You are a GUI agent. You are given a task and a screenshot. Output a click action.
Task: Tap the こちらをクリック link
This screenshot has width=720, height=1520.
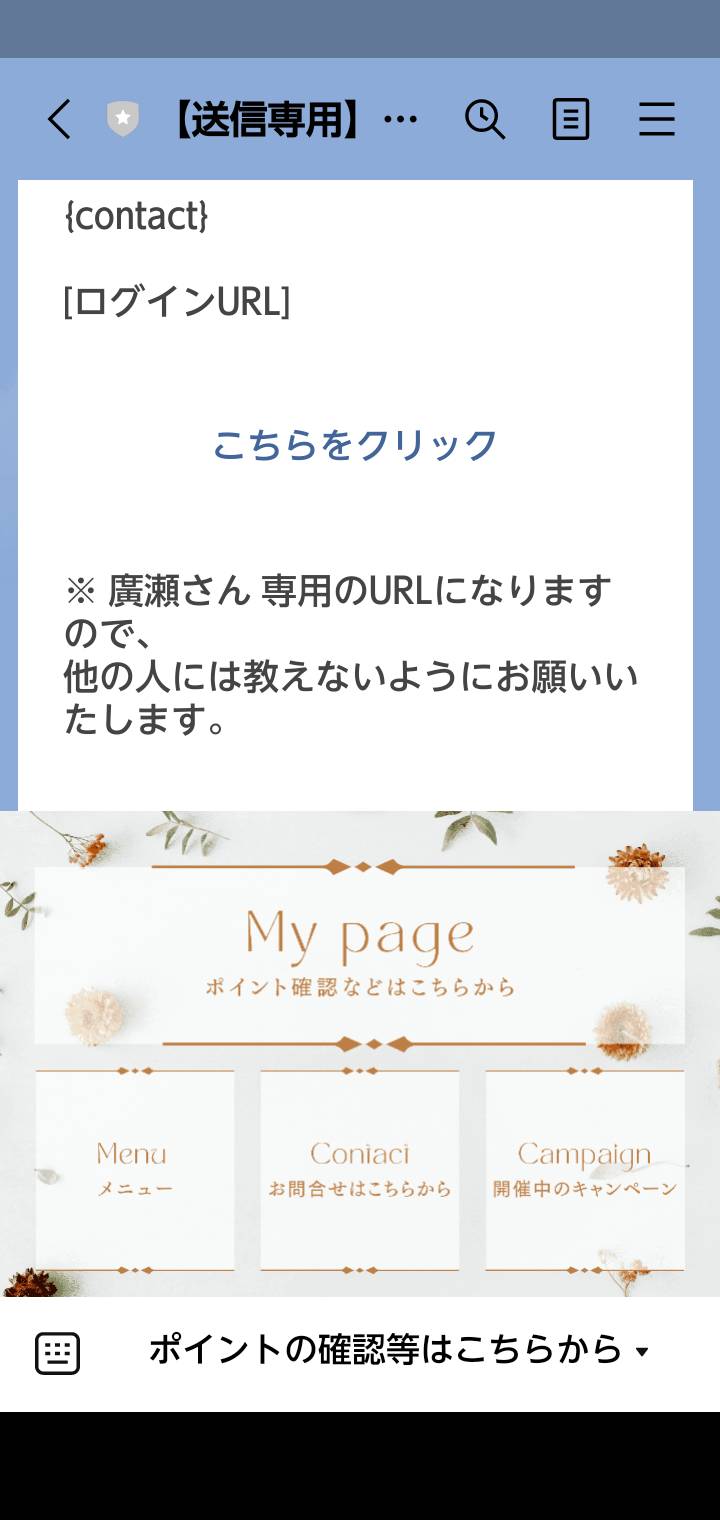click(355, 445)
